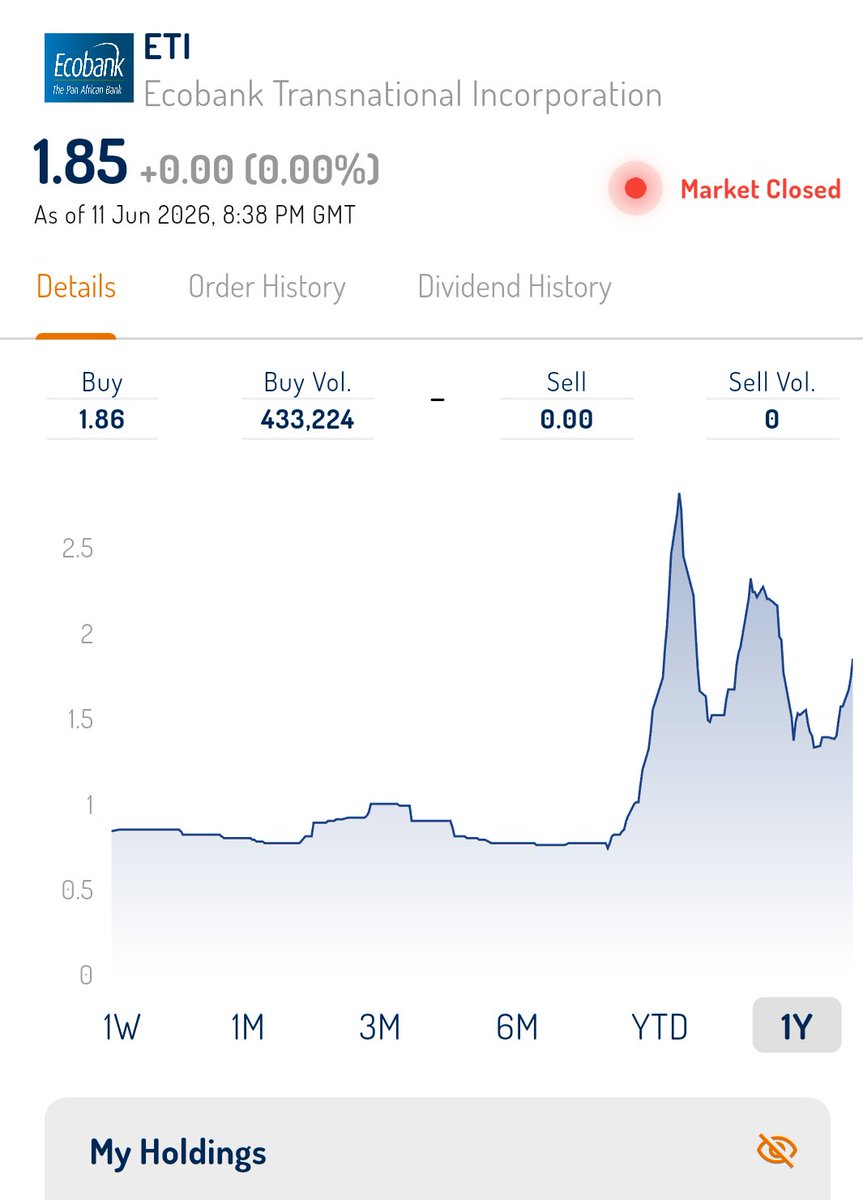
Task: Change chart to 6M period
Action: [517, 1027]
